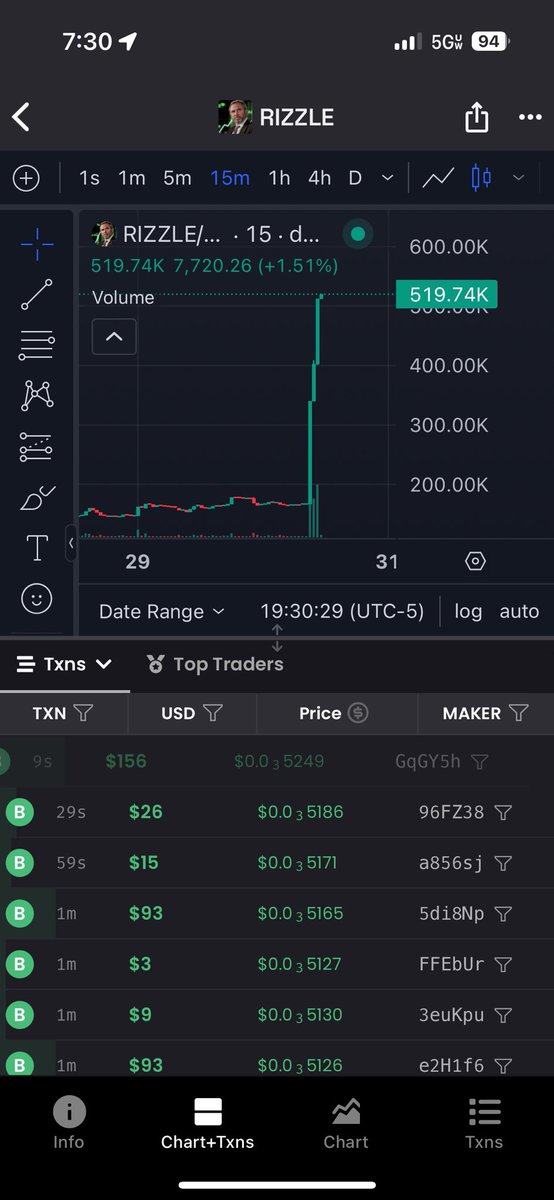Select the 1h timeframe
The width and height of the screenshot is (554, 1200).
click(x=279, y=178)
